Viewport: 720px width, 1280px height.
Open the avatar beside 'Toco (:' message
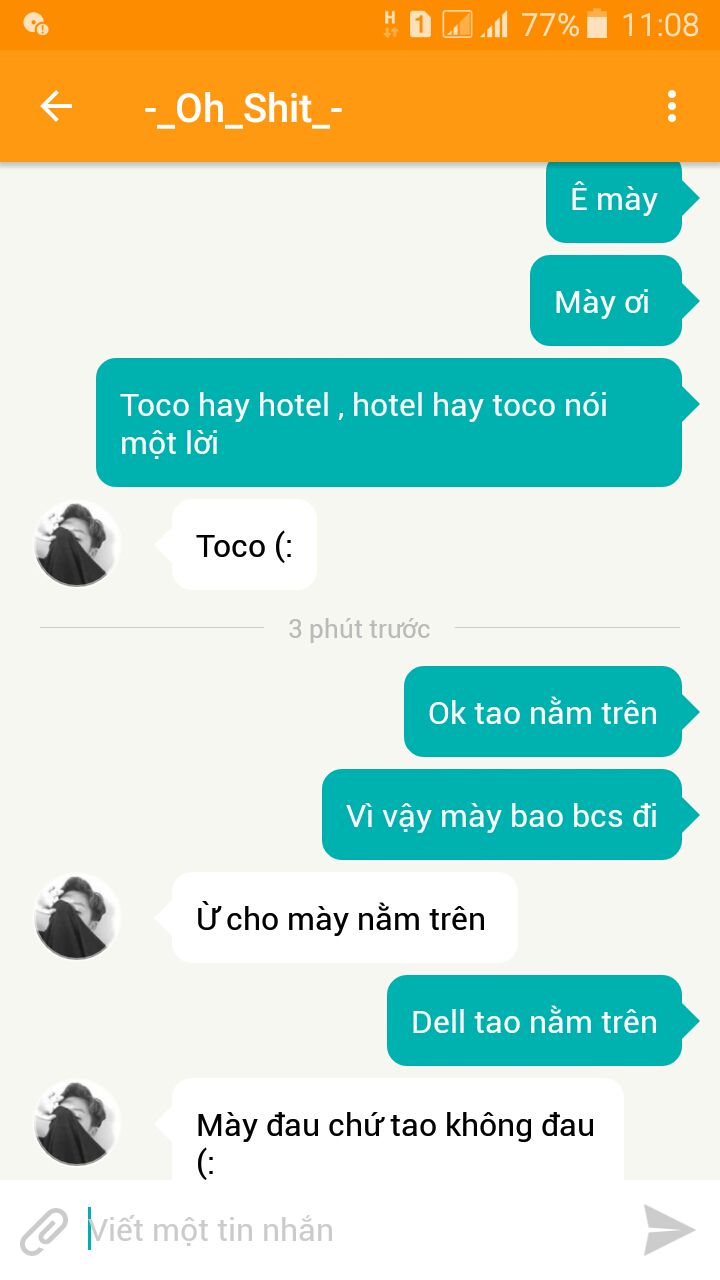77,545
